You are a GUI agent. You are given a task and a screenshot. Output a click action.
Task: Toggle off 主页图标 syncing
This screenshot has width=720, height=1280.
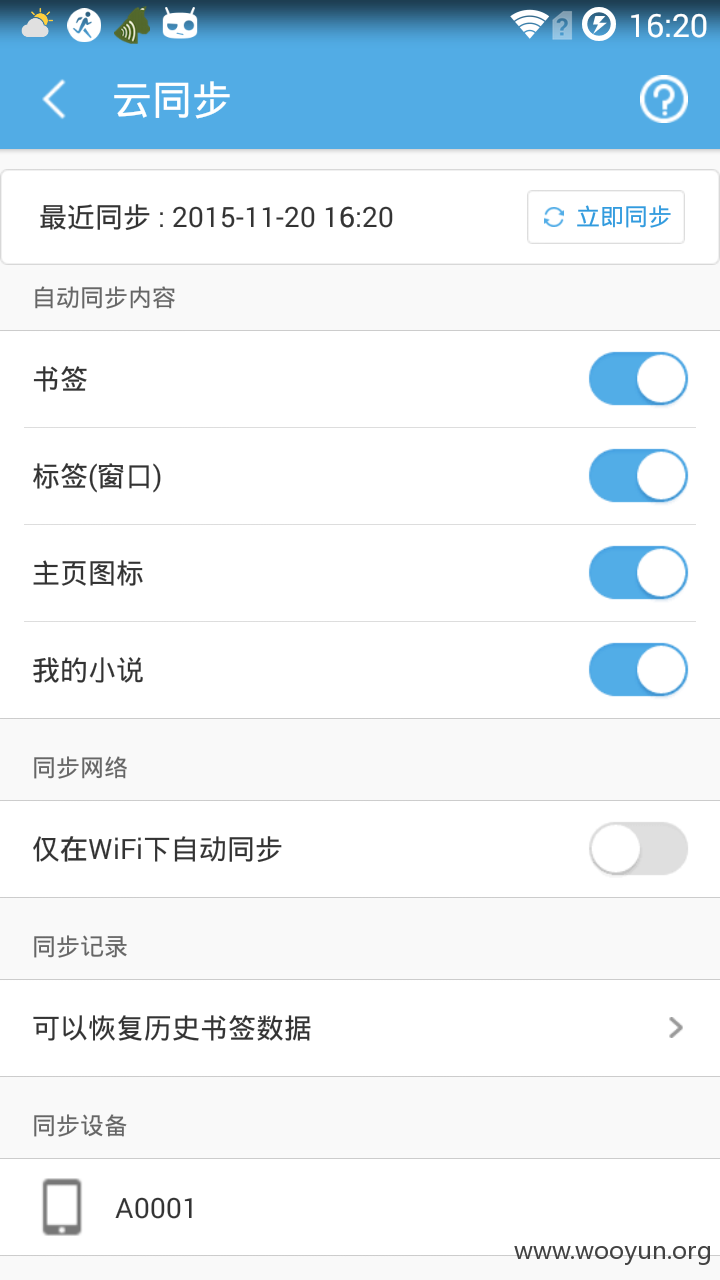coord(638,573)
